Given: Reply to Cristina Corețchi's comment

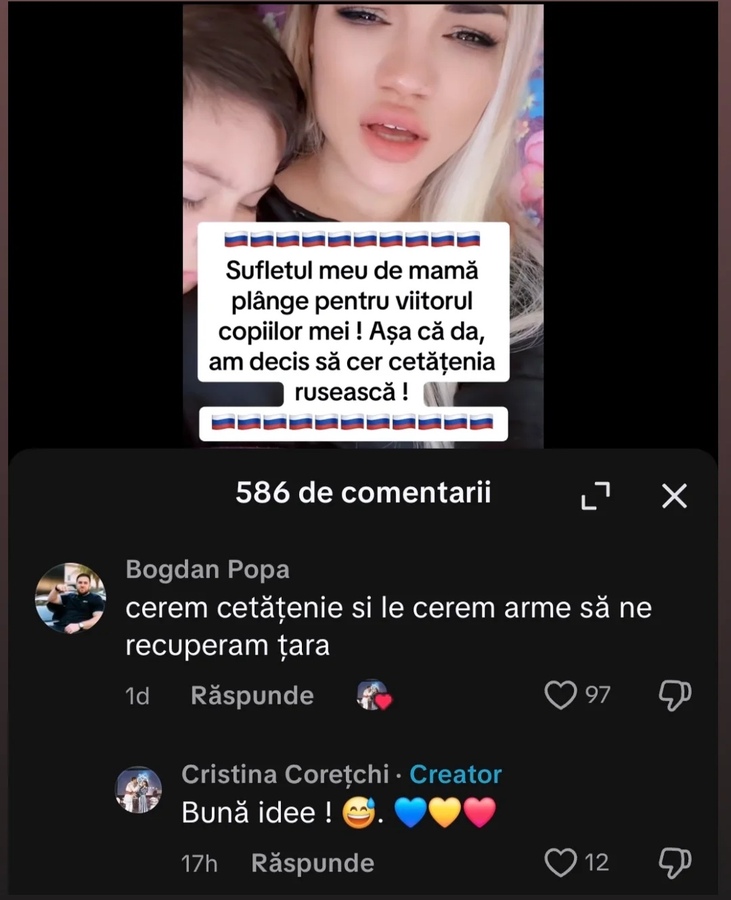Looking at the screenshot, I should pos(312,863).
